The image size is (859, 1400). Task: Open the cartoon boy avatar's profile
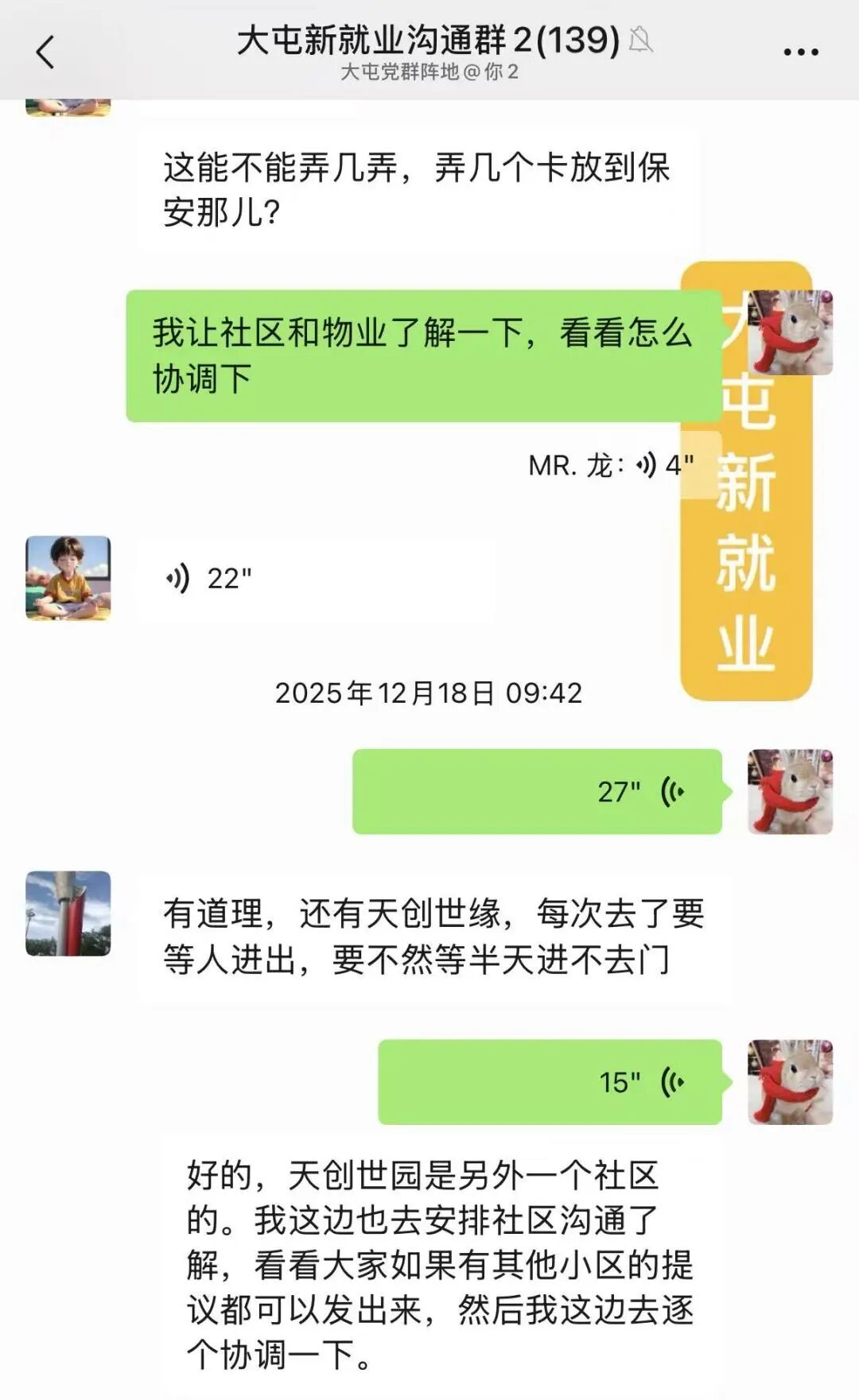click(x=68, y=578)
